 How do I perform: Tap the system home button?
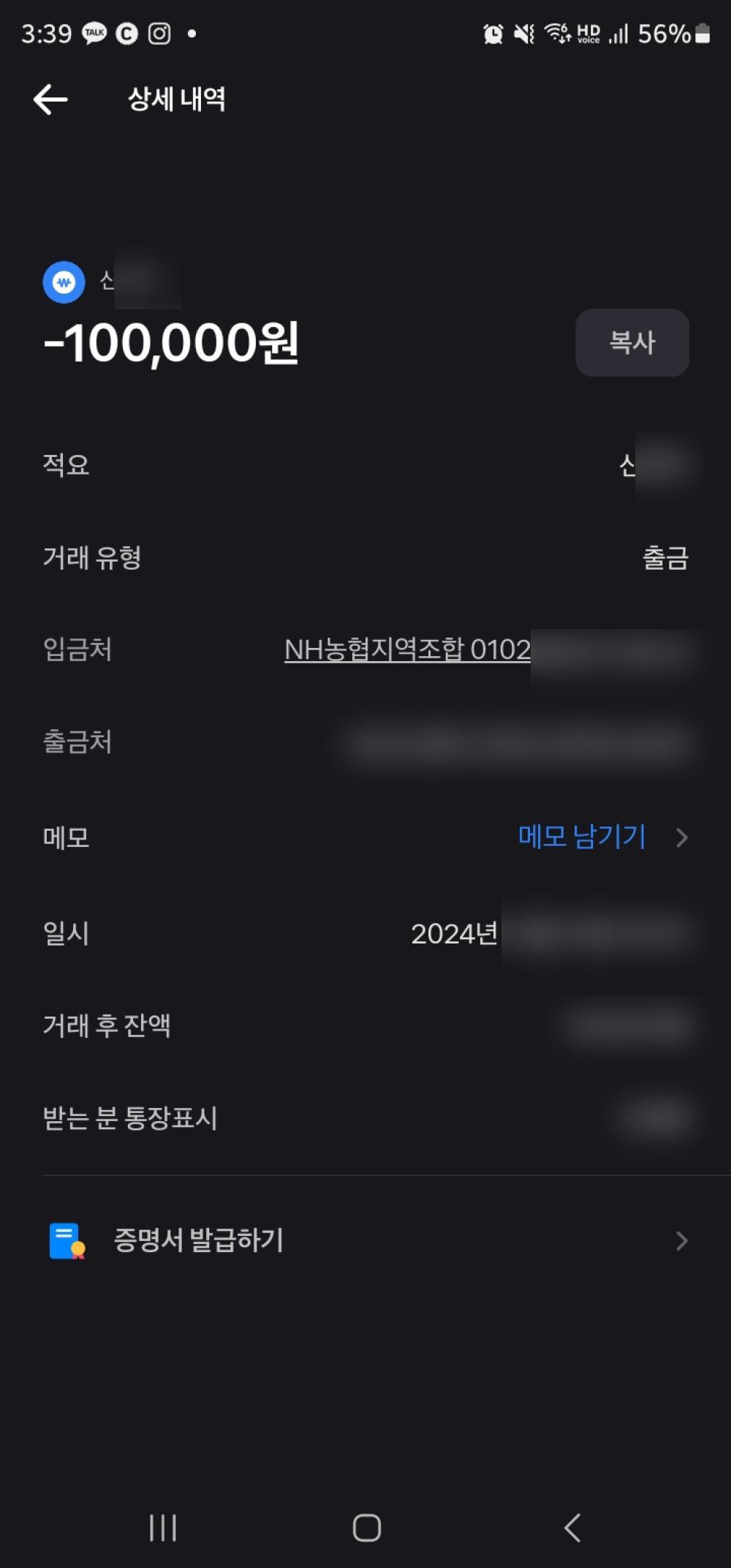tap(366, 1527)
